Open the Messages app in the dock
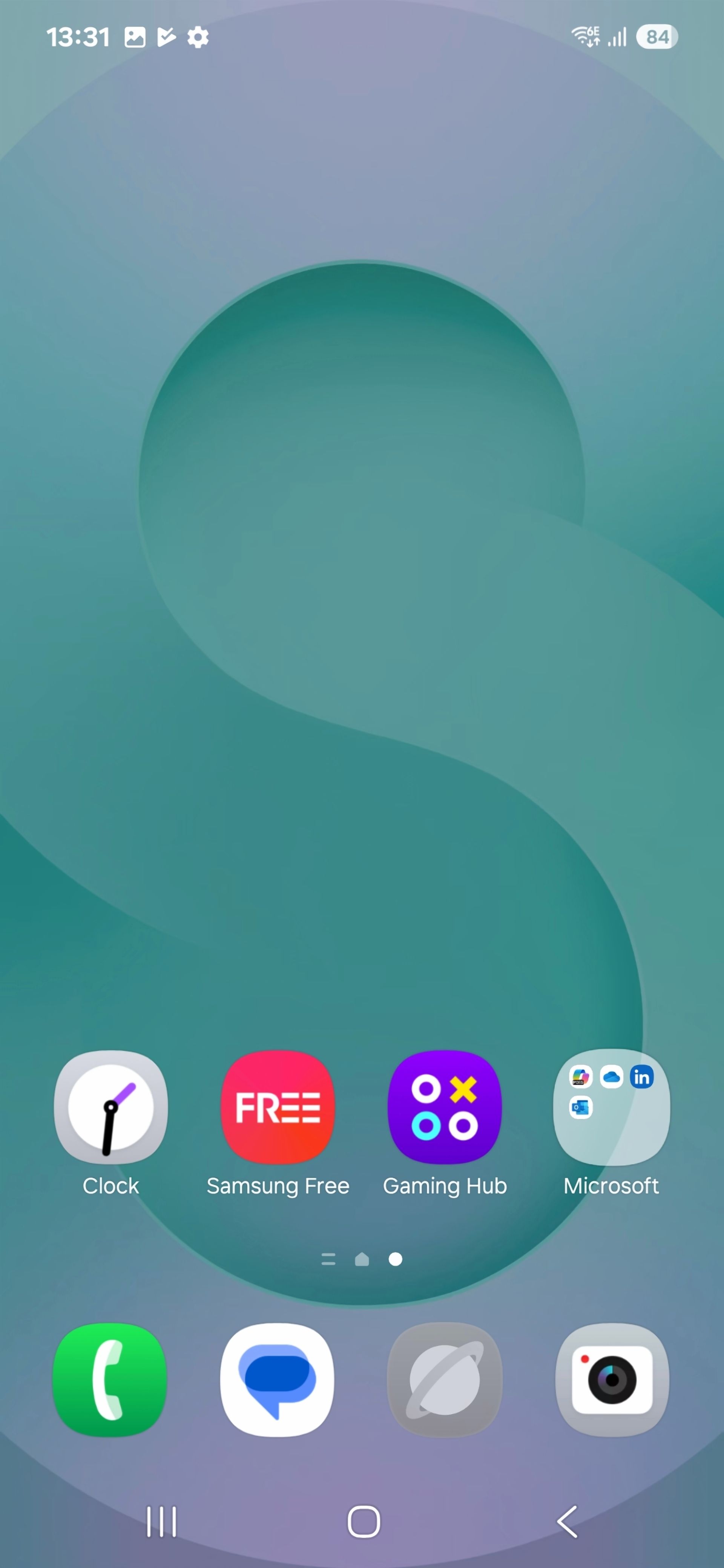This screenshot has width=724, height=1568. coord(277,1379)
